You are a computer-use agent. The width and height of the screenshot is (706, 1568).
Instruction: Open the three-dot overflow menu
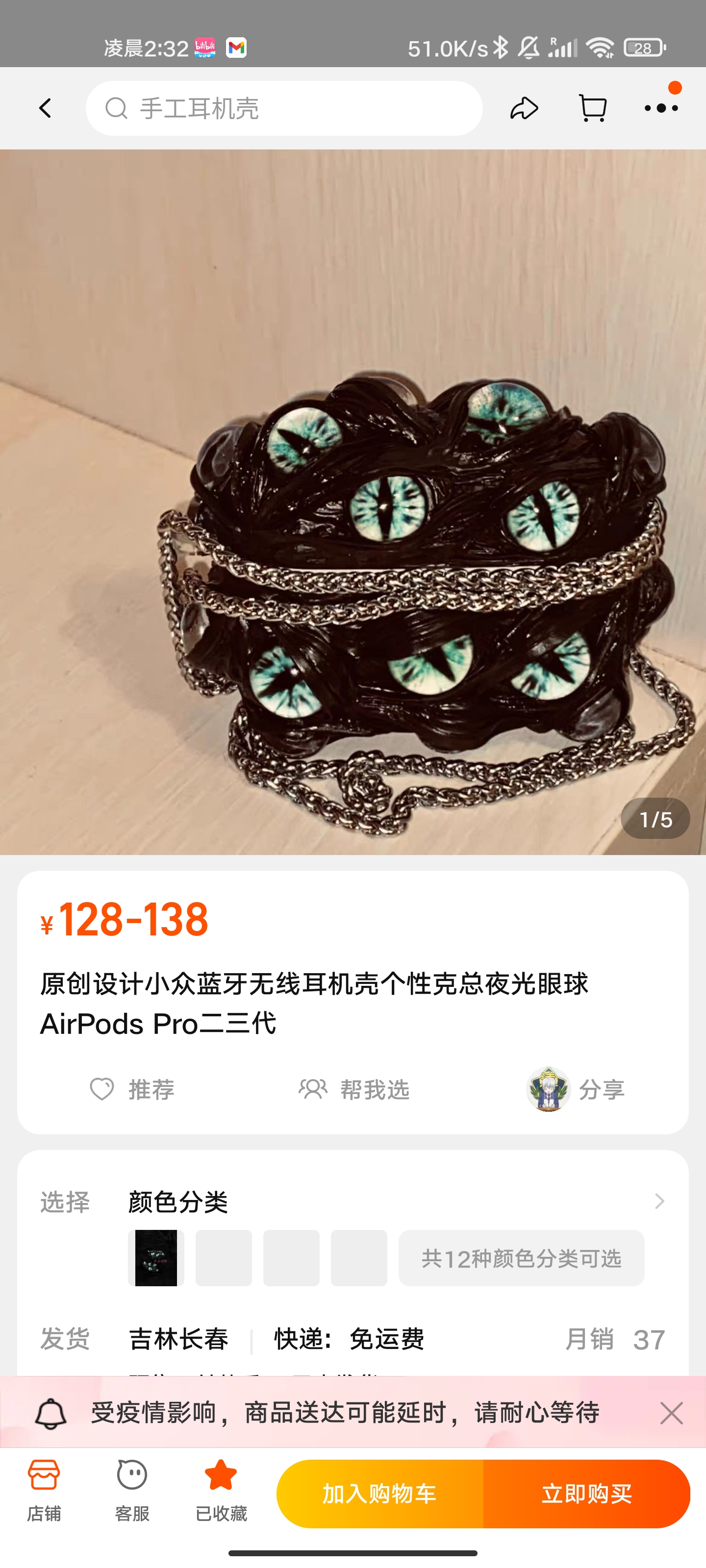(661, 108)
